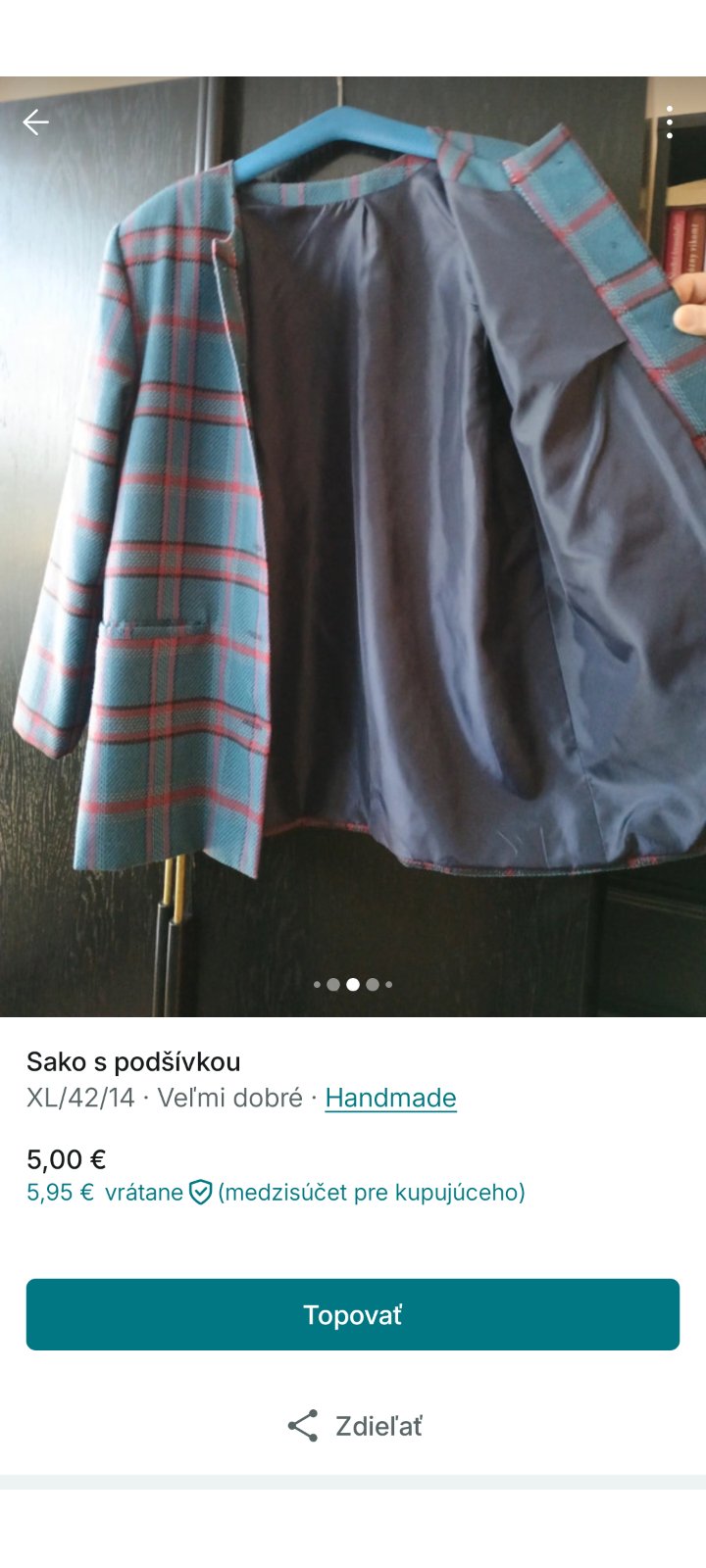The image size is (706, 1568).
Task: Go back using the arrow icon
Action: 36,122
